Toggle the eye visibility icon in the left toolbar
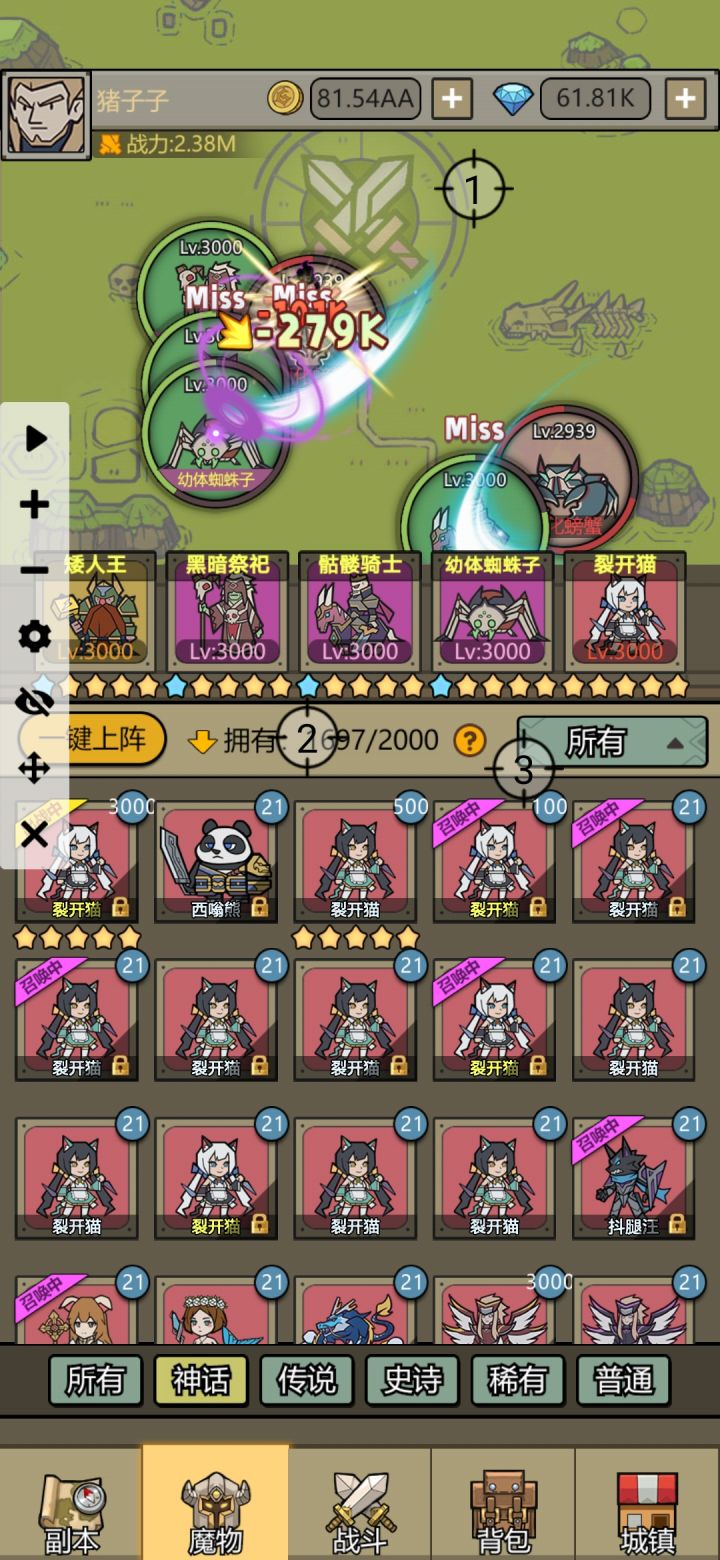Screen dimensions: 720x1560 (x=33, y=700)
